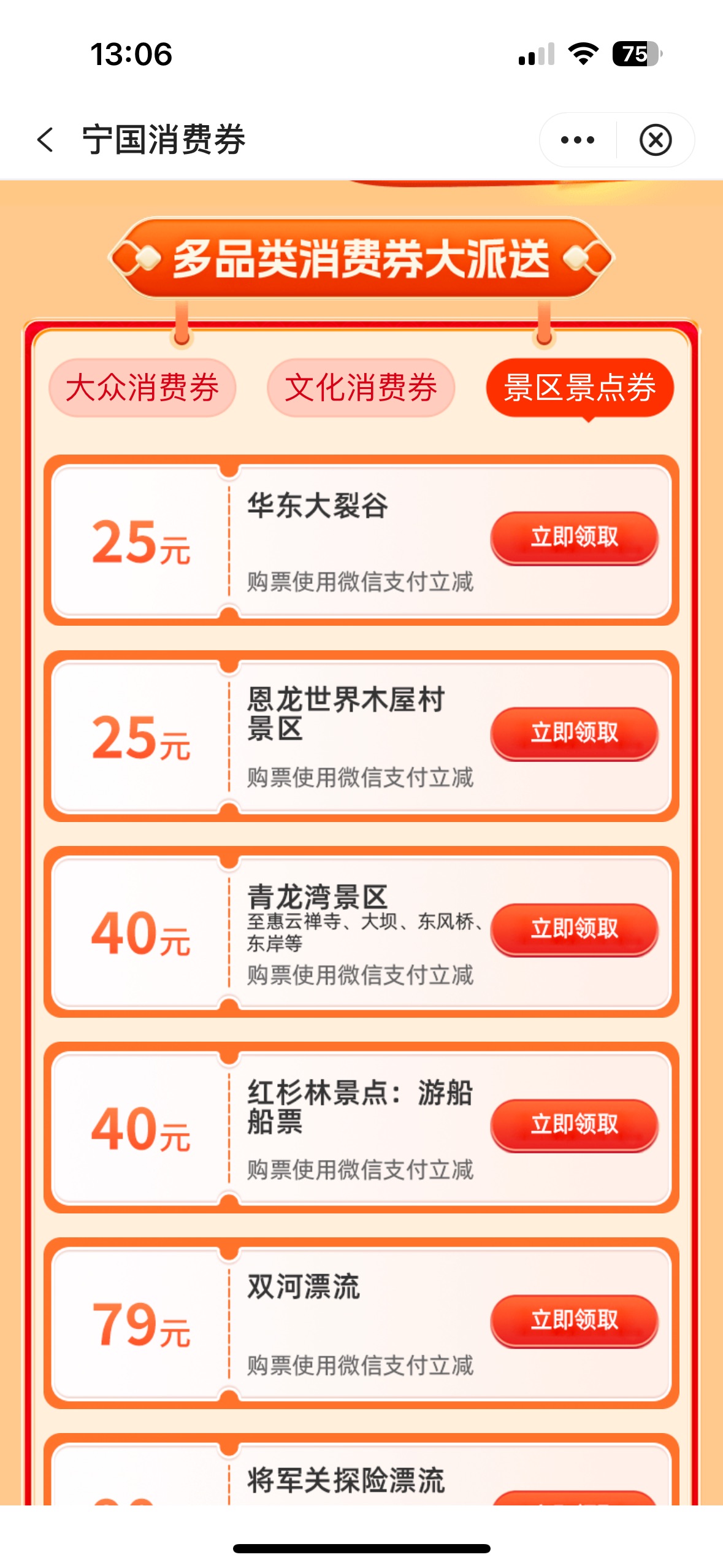The height and width of the screenshot is (1568, 723).
Task: Select the 景区景点券 tab
Action: 580,388
